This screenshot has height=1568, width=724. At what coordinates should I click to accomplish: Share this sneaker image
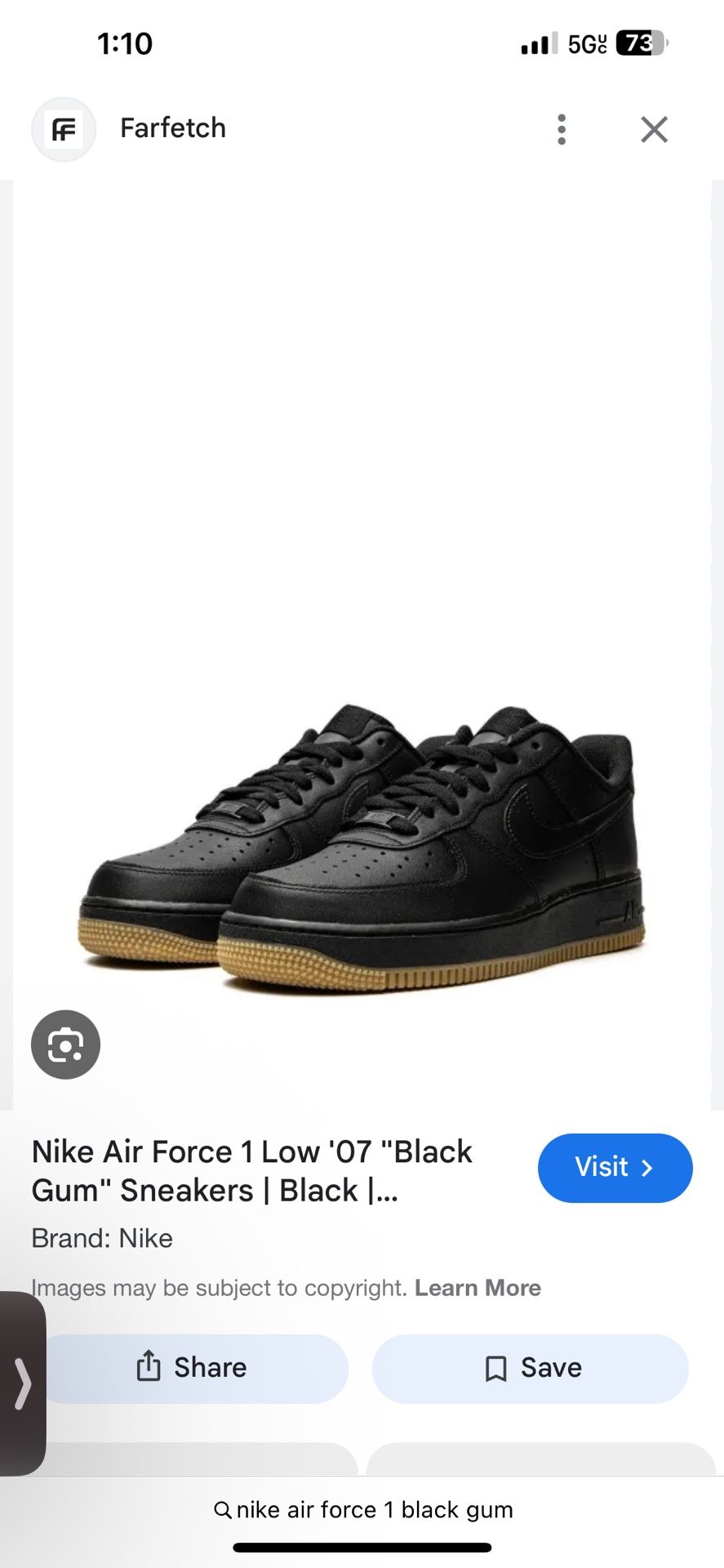(x=194, y=1367)
